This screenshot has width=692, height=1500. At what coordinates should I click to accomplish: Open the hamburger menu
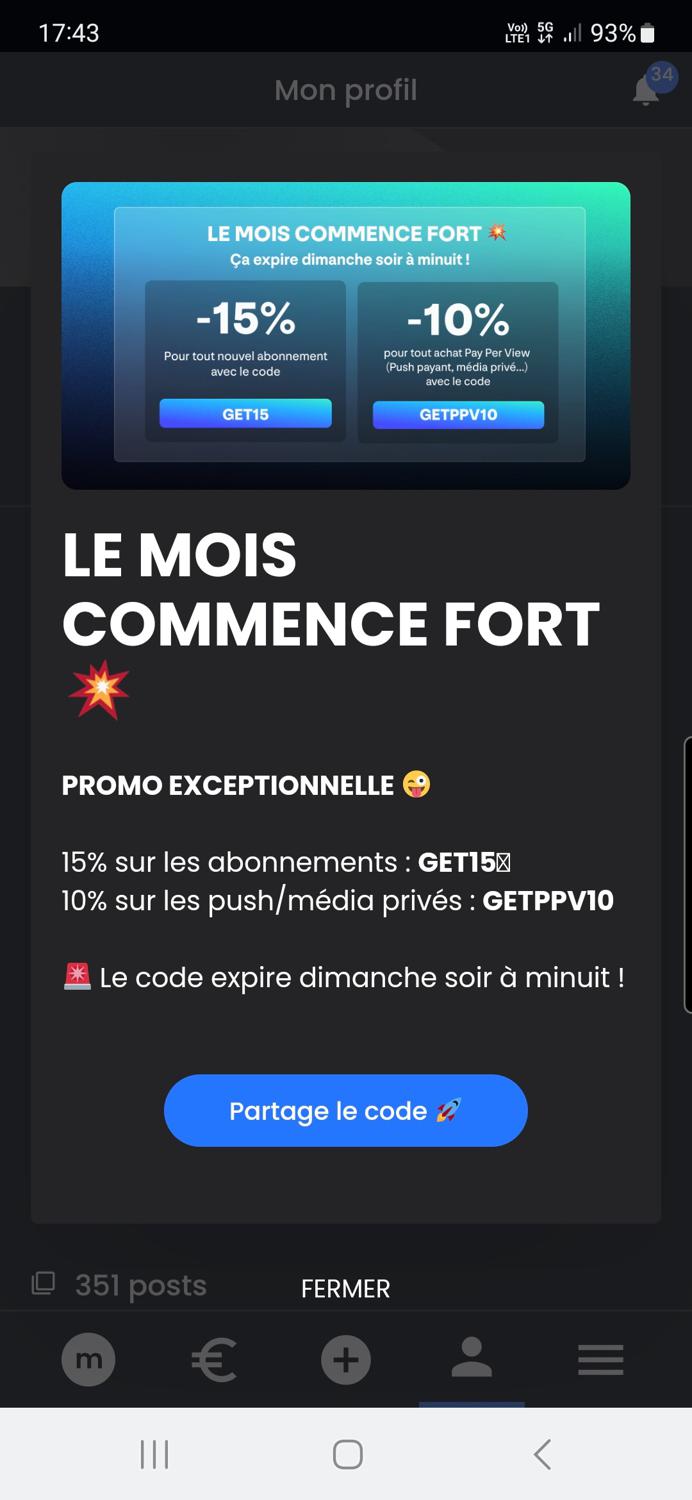(600, 1360)
